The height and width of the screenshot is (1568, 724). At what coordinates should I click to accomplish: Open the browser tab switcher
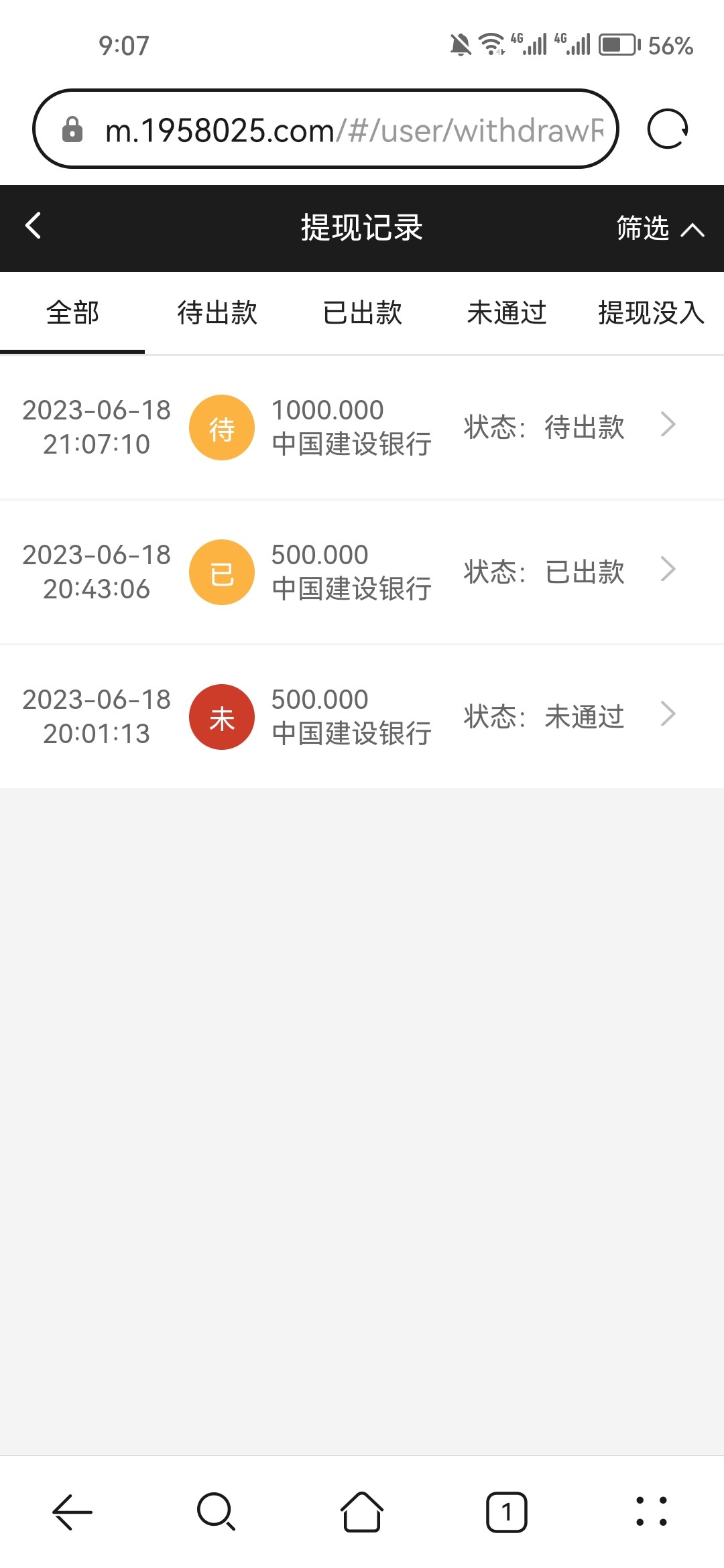pyautogui.click(x=507, y=1512)
